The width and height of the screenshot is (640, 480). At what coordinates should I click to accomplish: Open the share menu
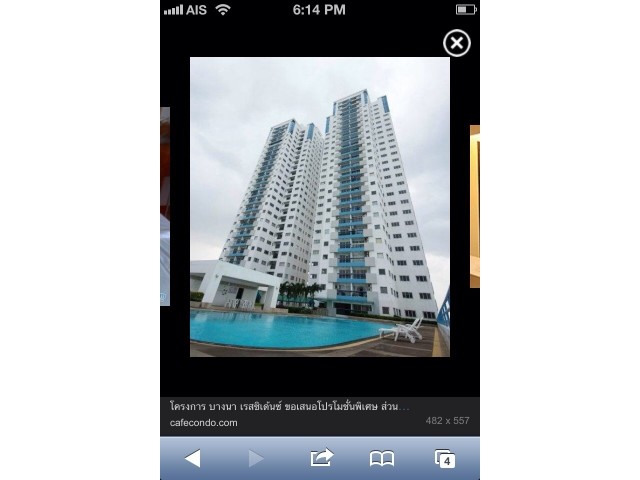click(x=321, y=458)
